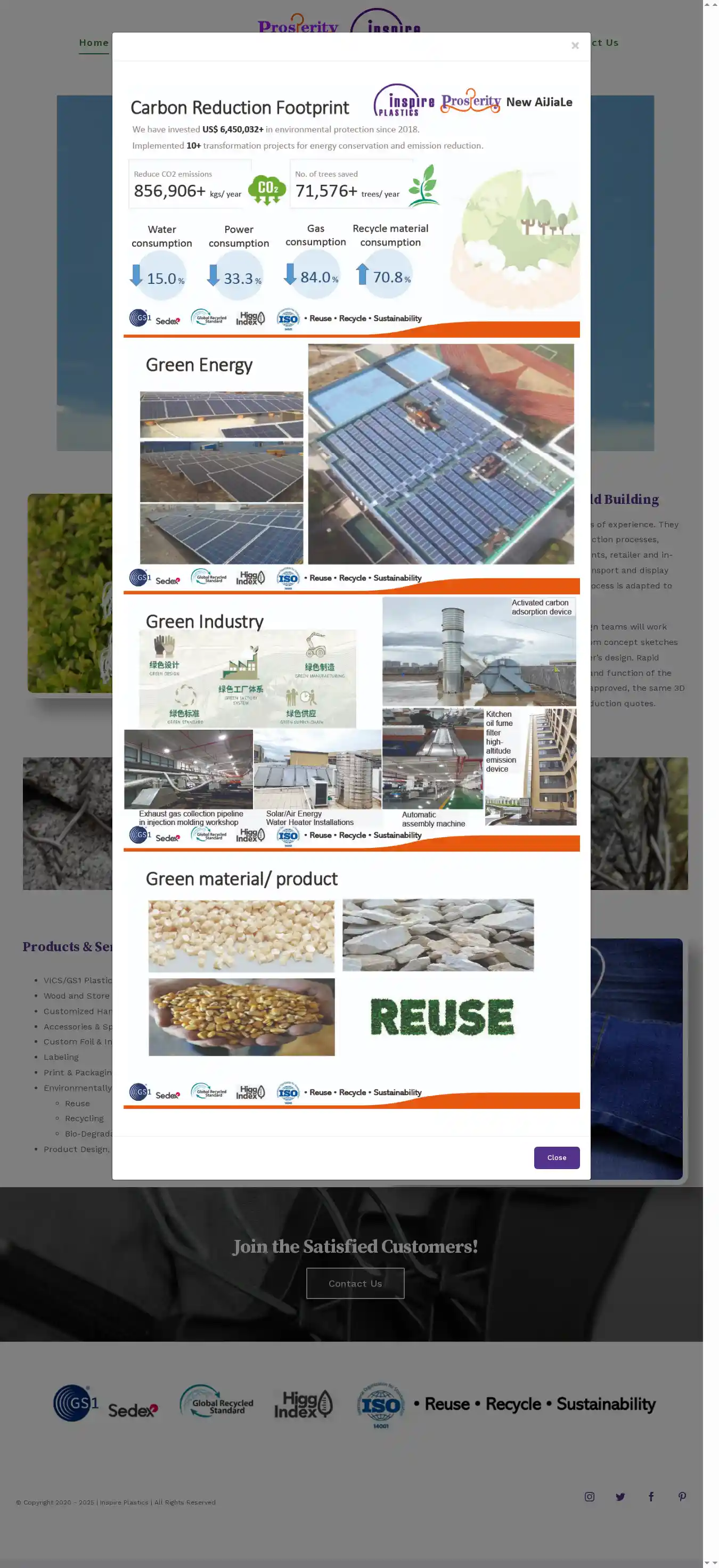The image size is (719, 1568).
Task: Visit the Instagram profile
Action: 590,1496
